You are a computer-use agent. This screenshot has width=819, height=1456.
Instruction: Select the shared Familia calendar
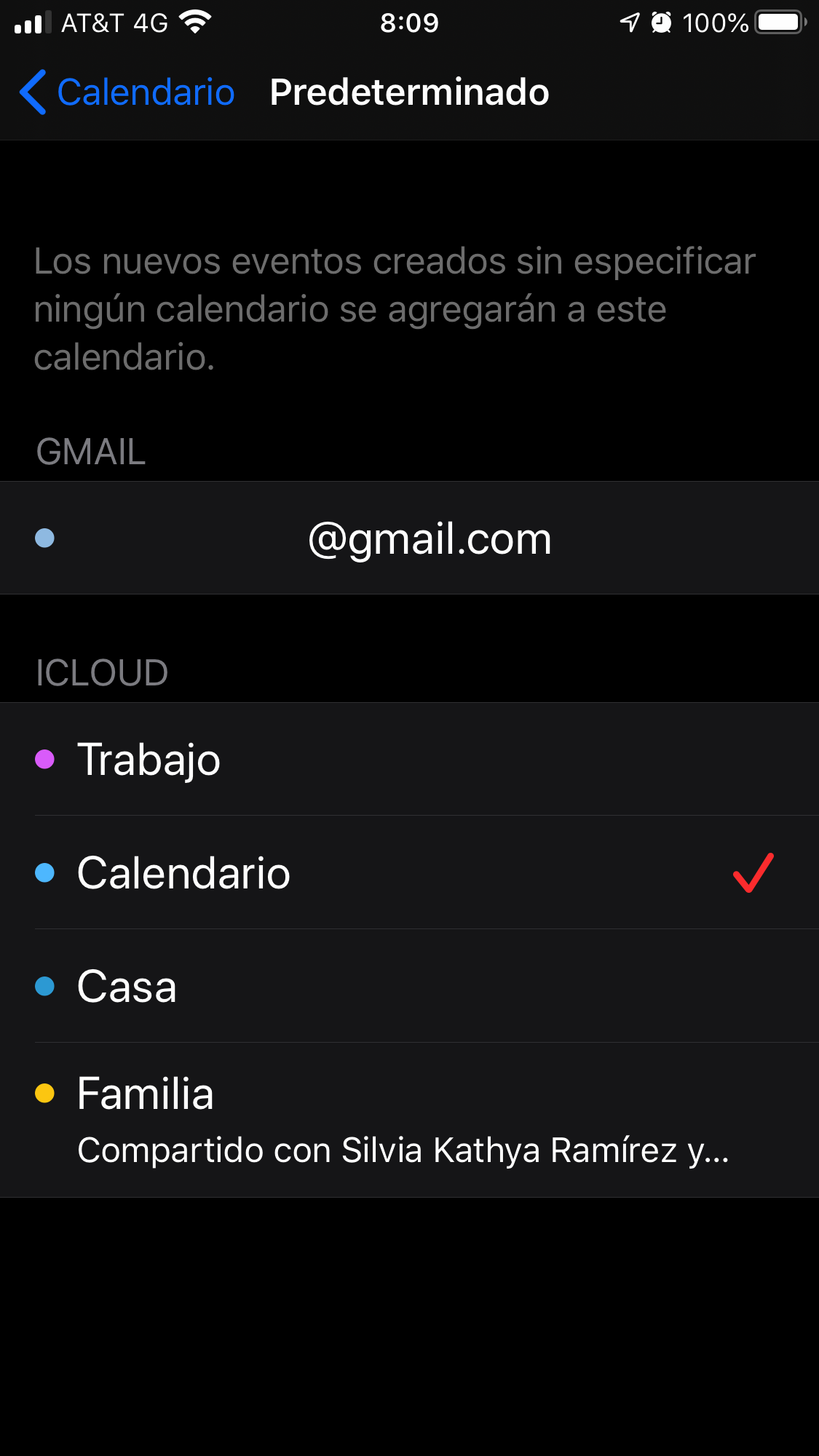pos(409,1120)
